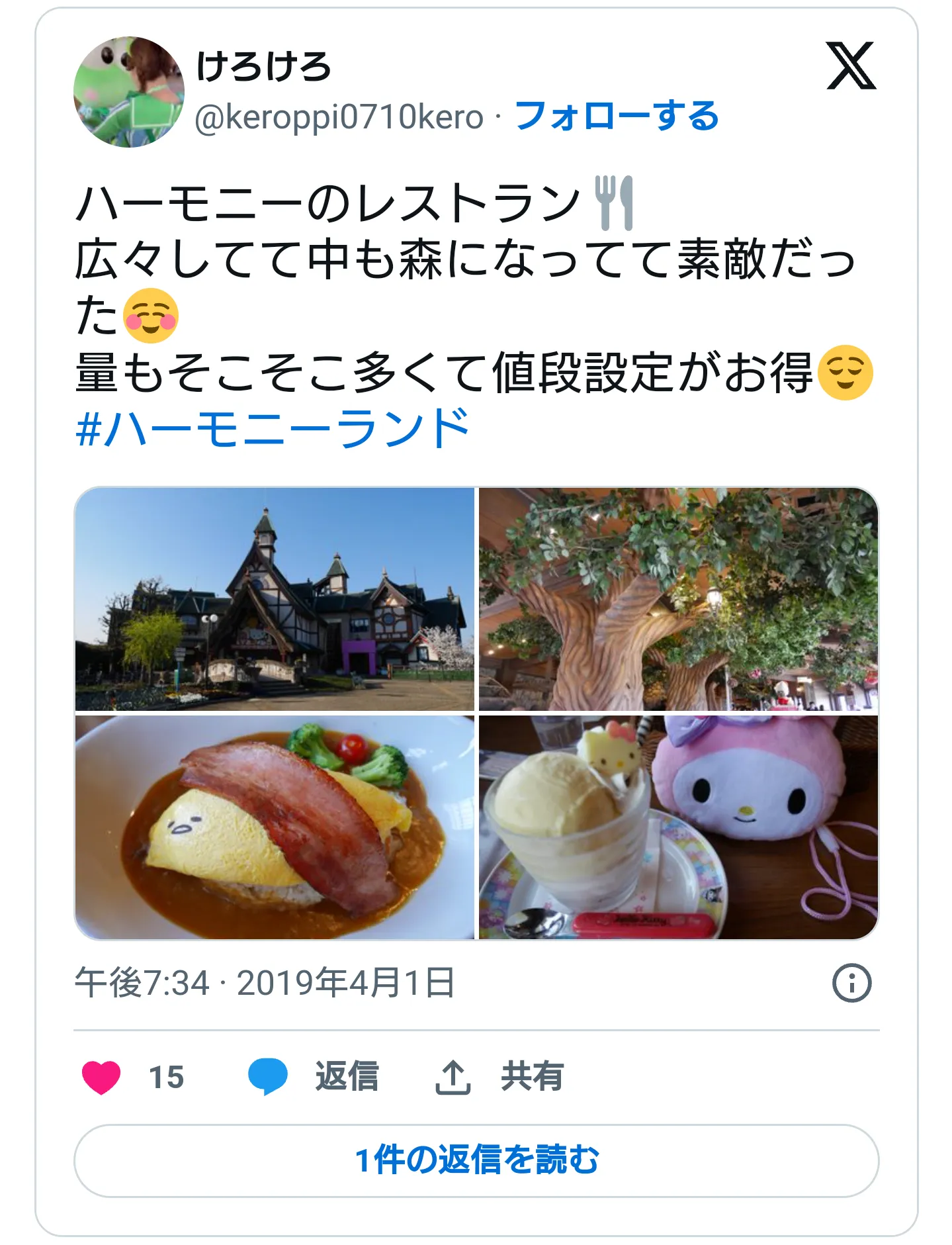Image resolution: width=952 pixels, height=1245 pixels.
Task: Open the omelette curry photo
Action: point(275,827)
